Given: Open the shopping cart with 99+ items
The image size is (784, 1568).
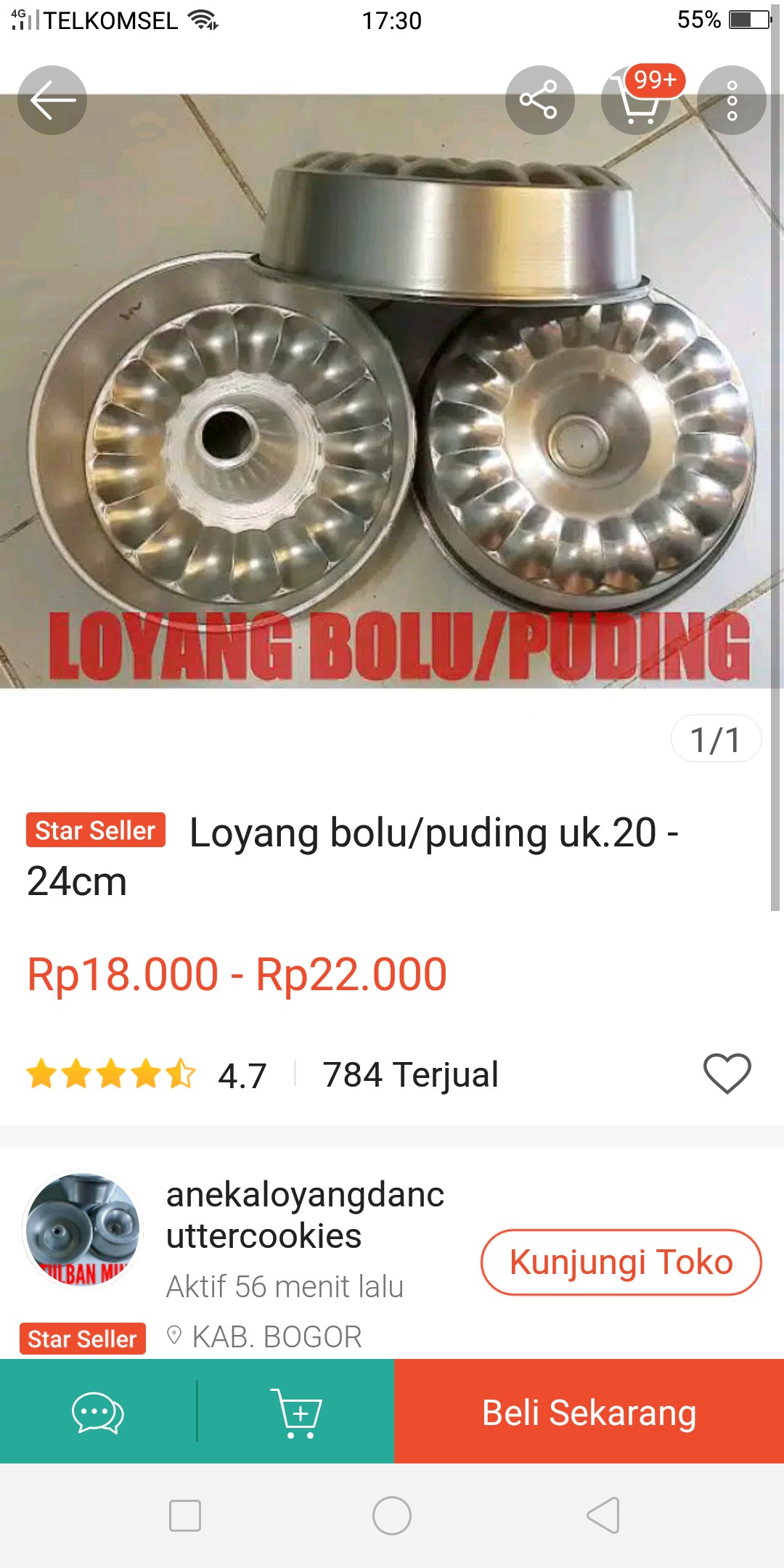Looking at the screenshot, I should tap(637, 102).
